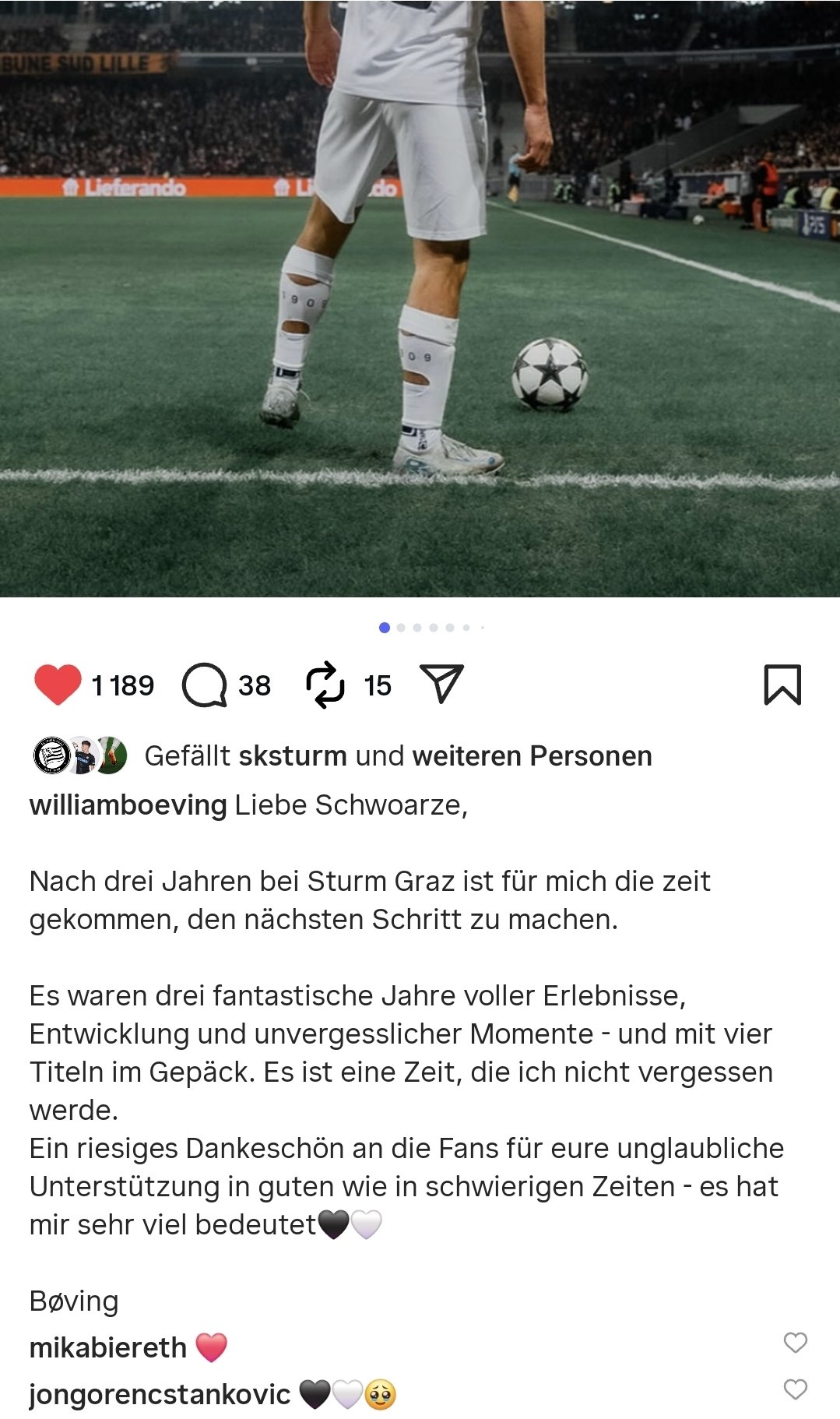Tap the carousel page indicator dots
Image resolution: width=840 pixels, height=1419 pixels.
[x=431, y=628]
